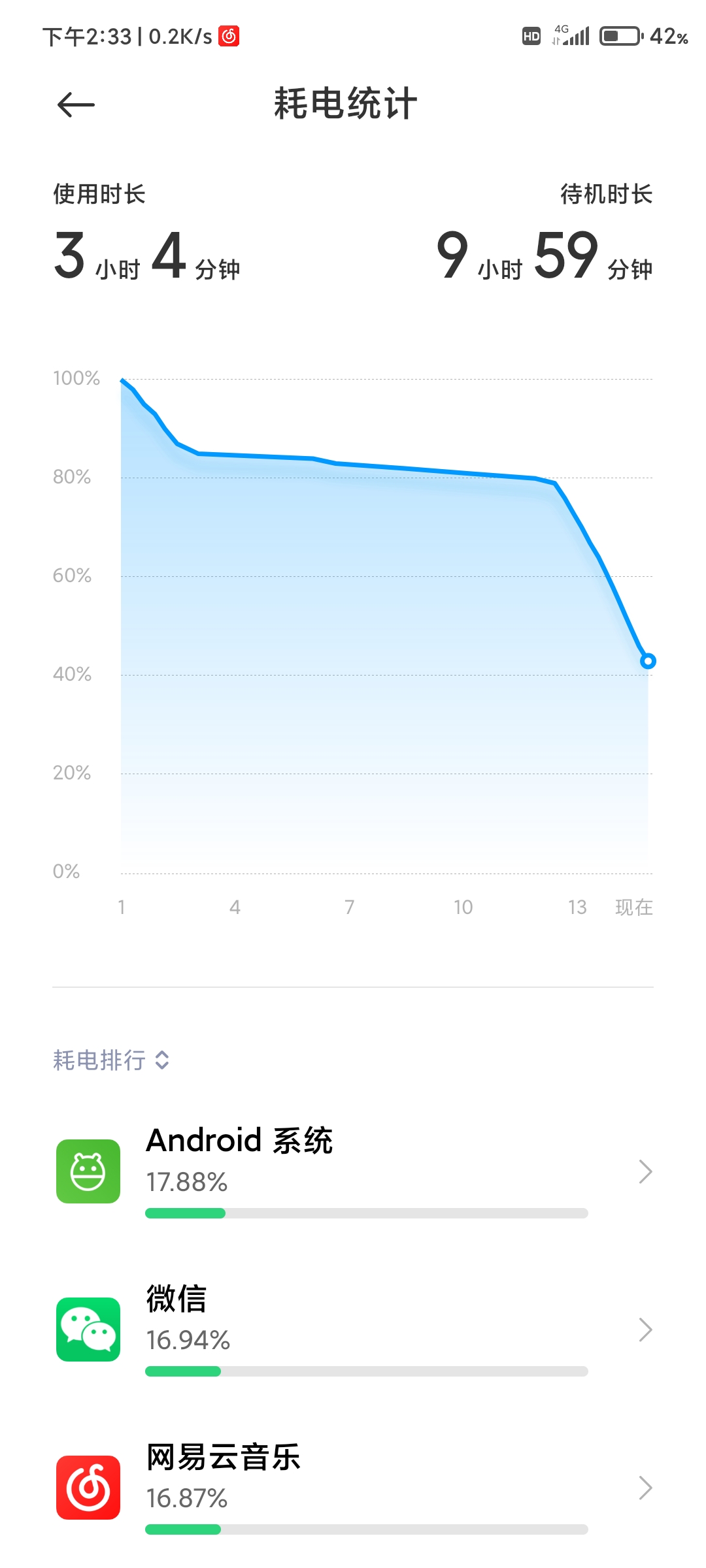View 微信 battery consumption details
This screenshot has width=706, height=1568.
coord(353,1329)
